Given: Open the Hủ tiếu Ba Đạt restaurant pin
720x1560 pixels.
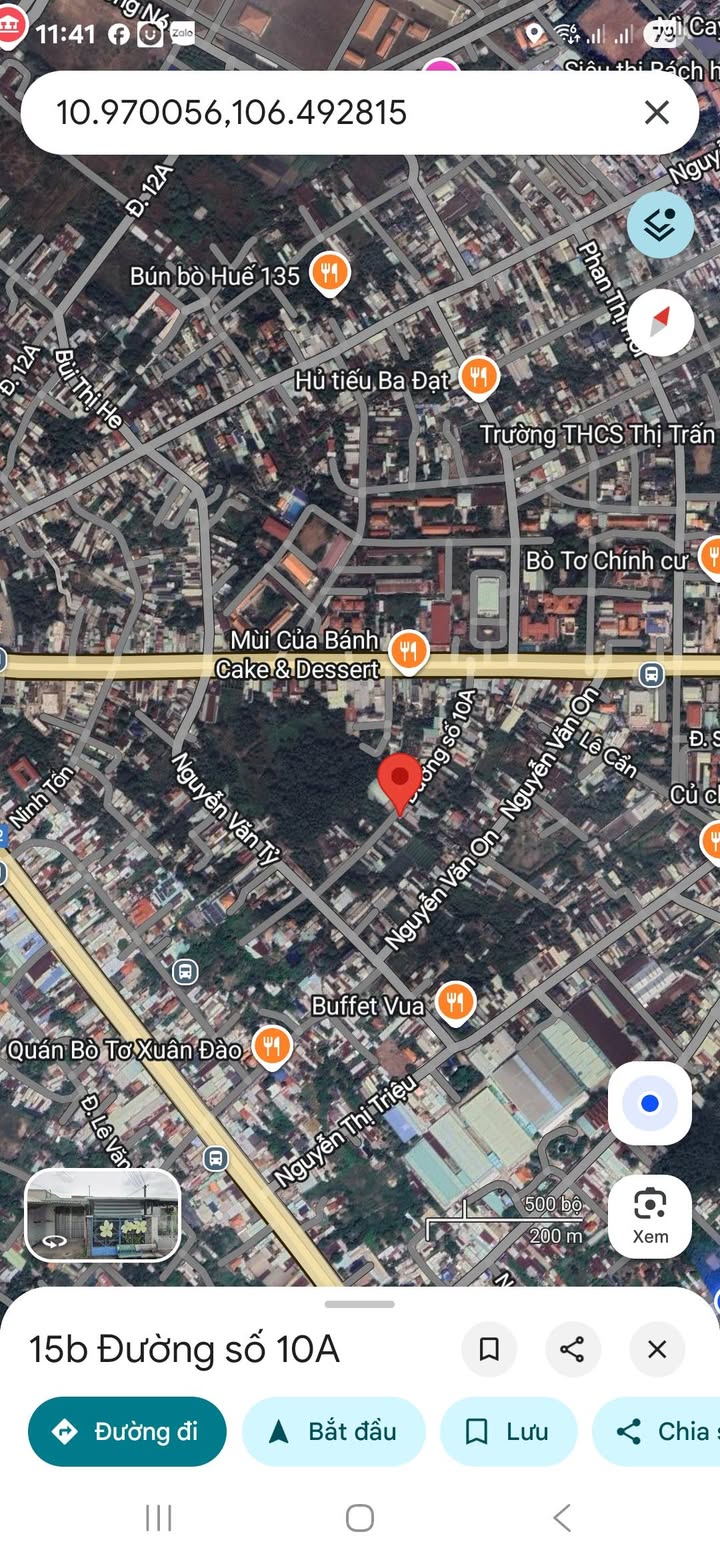Looking at the screenshot, I should click(480, 377).
